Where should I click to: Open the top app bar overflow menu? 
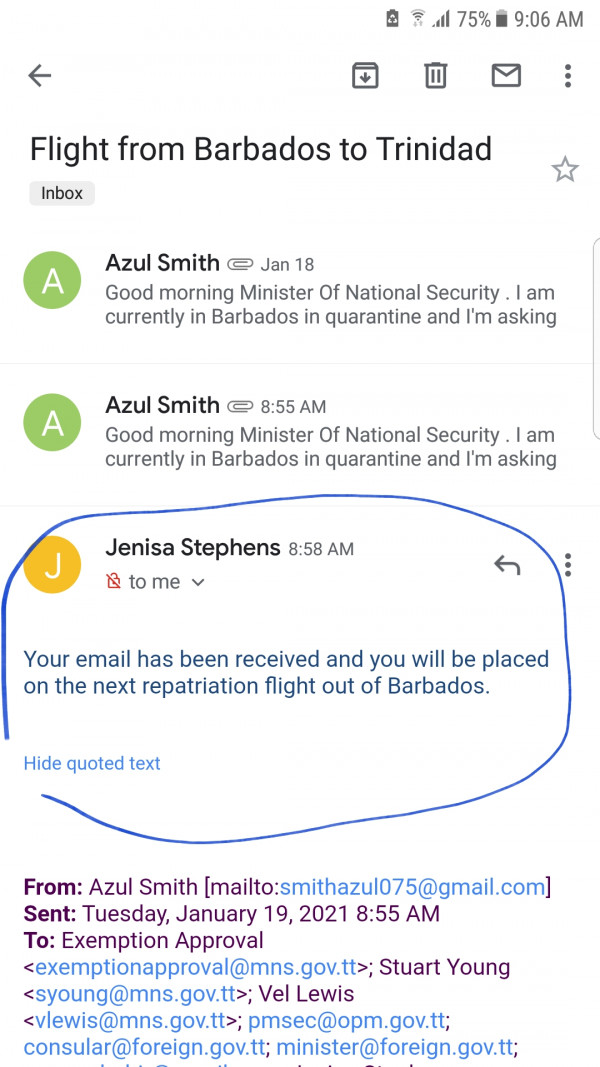click(x=568, y=76)
